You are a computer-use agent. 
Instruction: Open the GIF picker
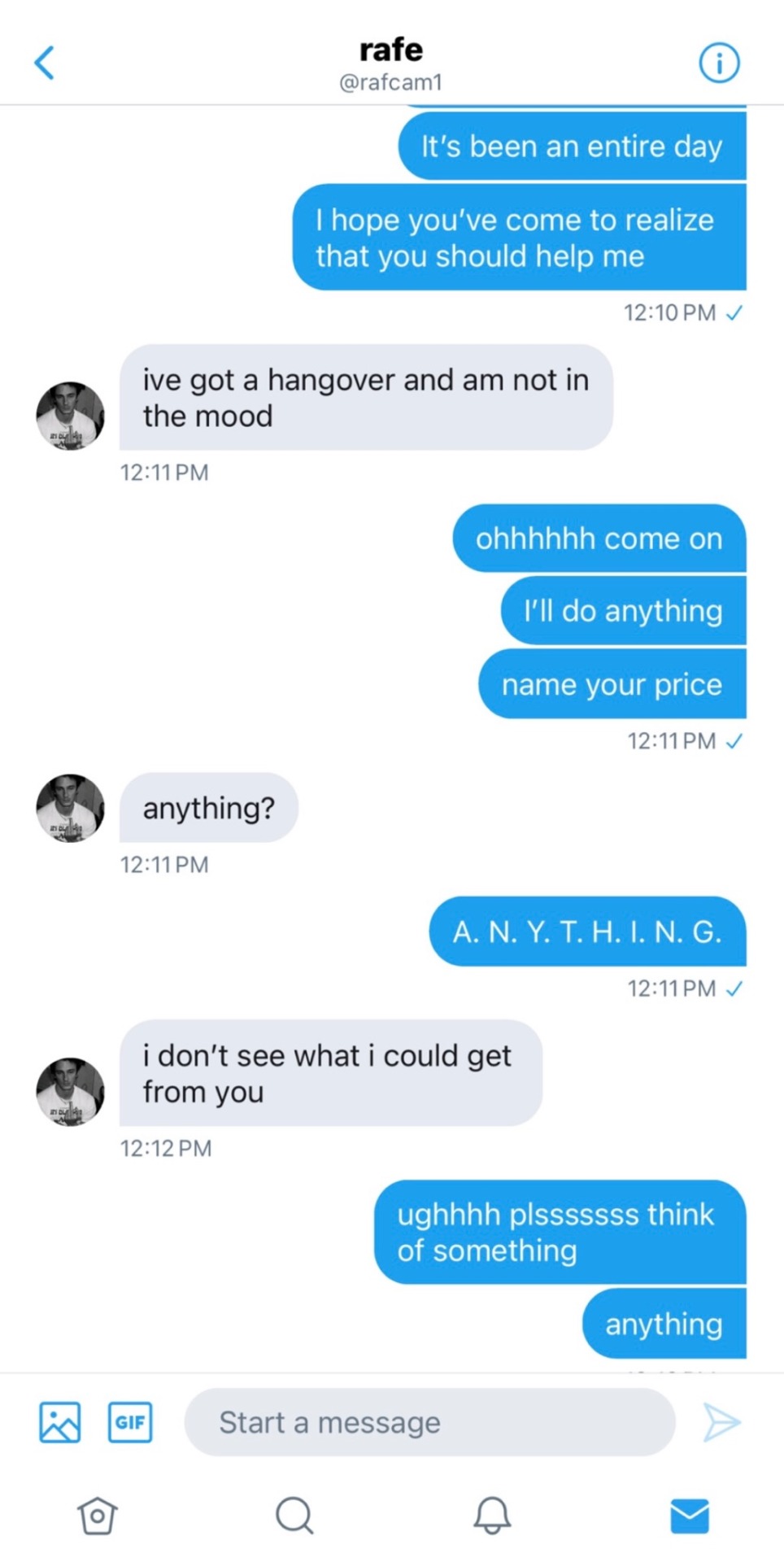[x=130, y=1422]
